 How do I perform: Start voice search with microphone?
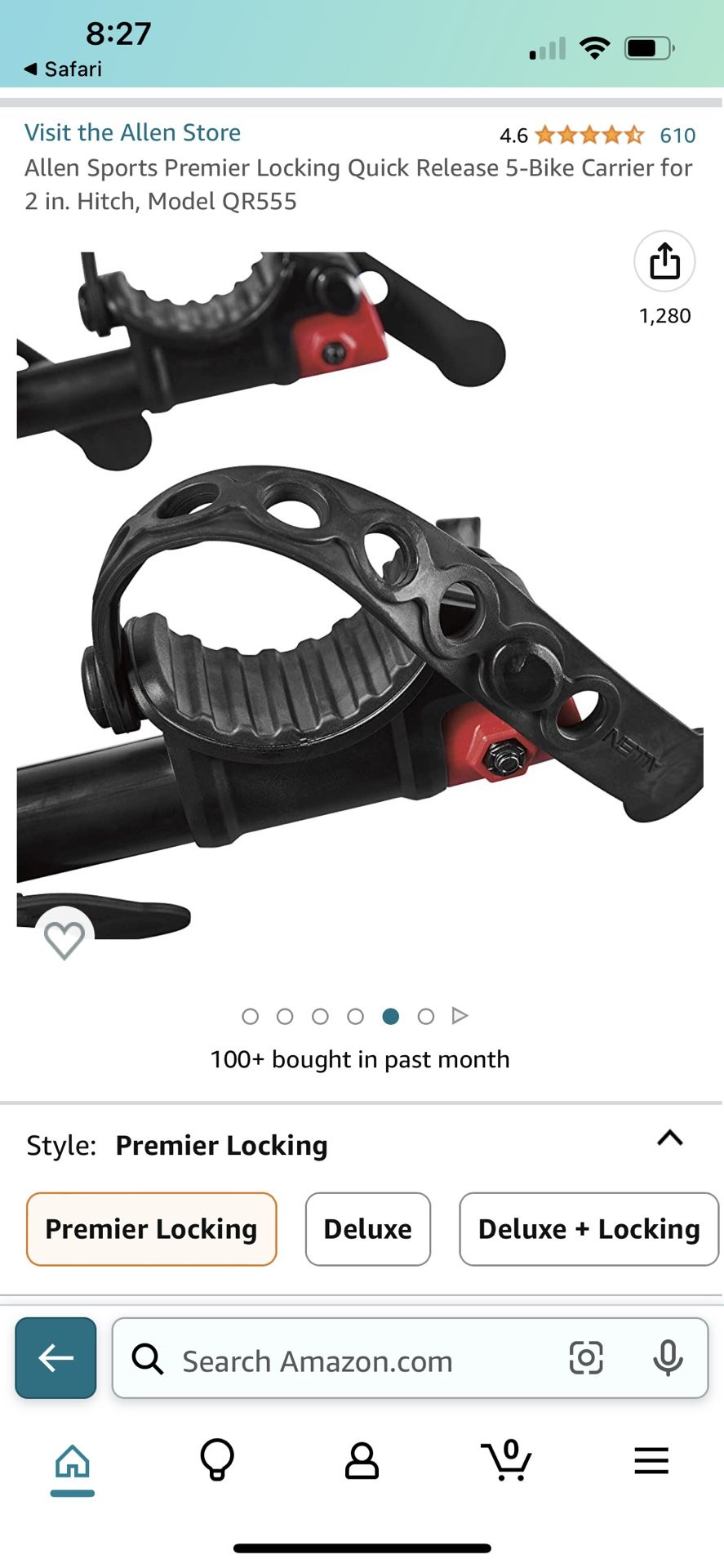pyautogui.click(x=668, y=1358)
